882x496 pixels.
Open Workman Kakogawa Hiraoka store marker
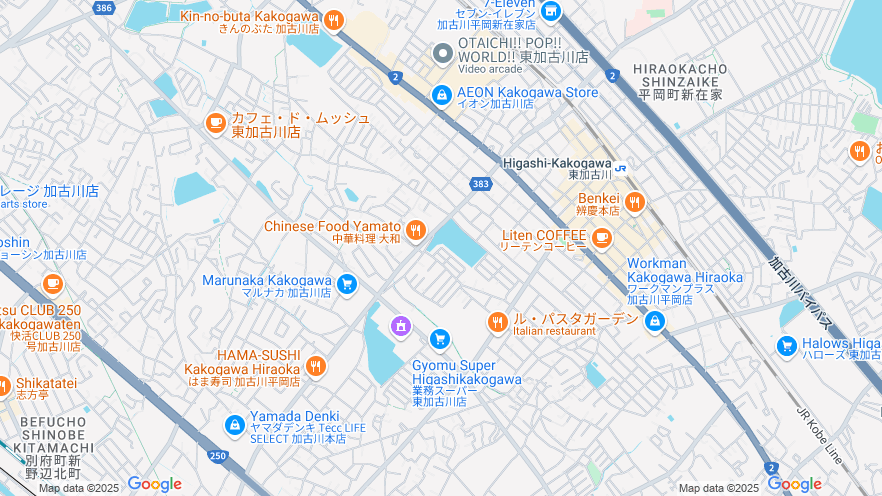[654, 321]
